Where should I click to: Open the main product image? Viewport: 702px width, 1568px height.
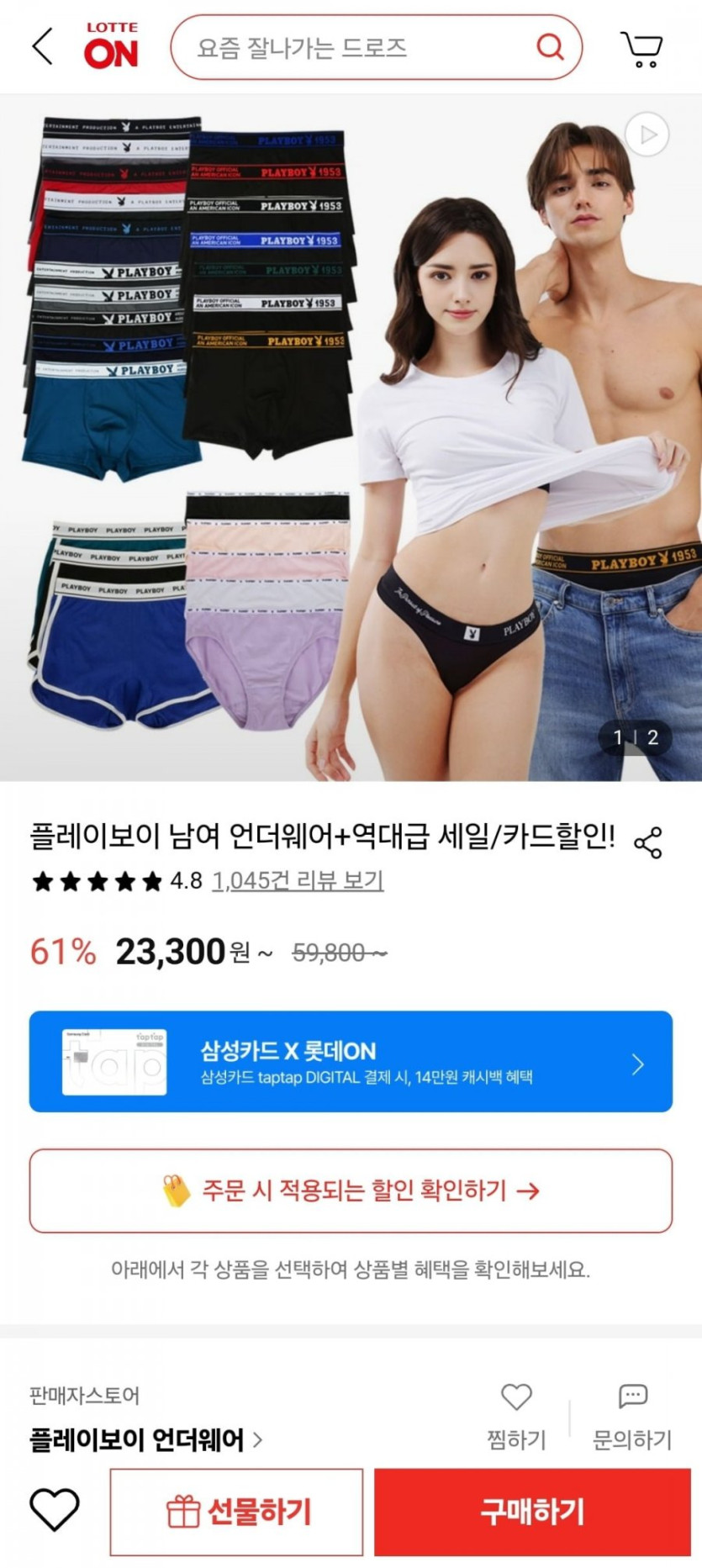pos(351,437)
